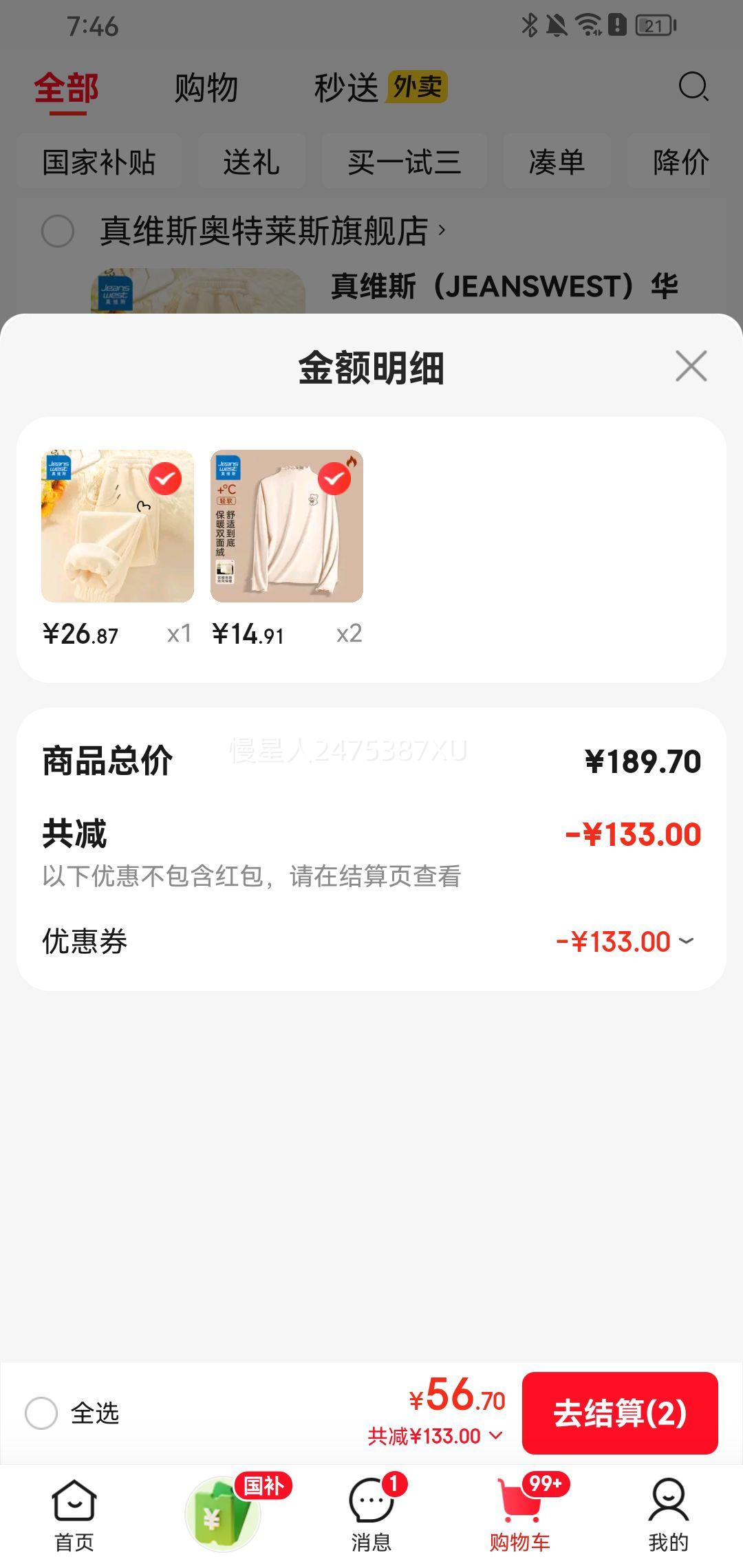Uncheck the ¥26.87 pants item
This screenshot has height=1568, width=743.
165,479
